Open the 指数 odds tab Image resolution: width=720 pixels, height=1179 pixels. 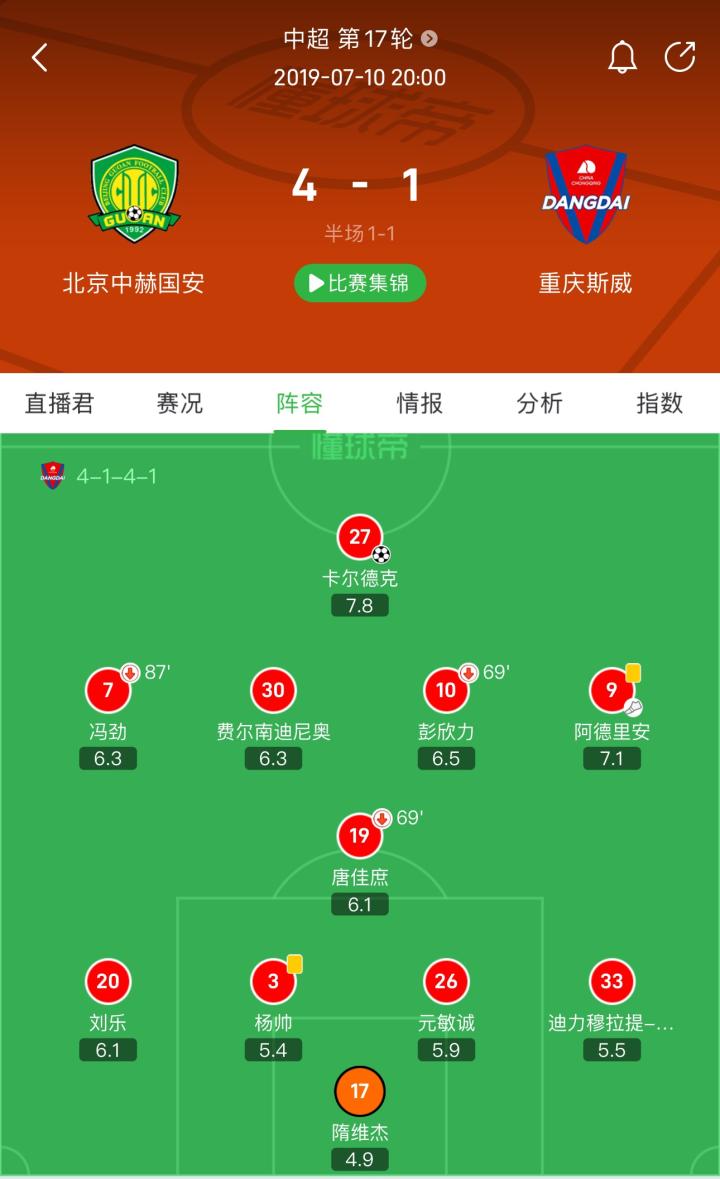(660, 403)
